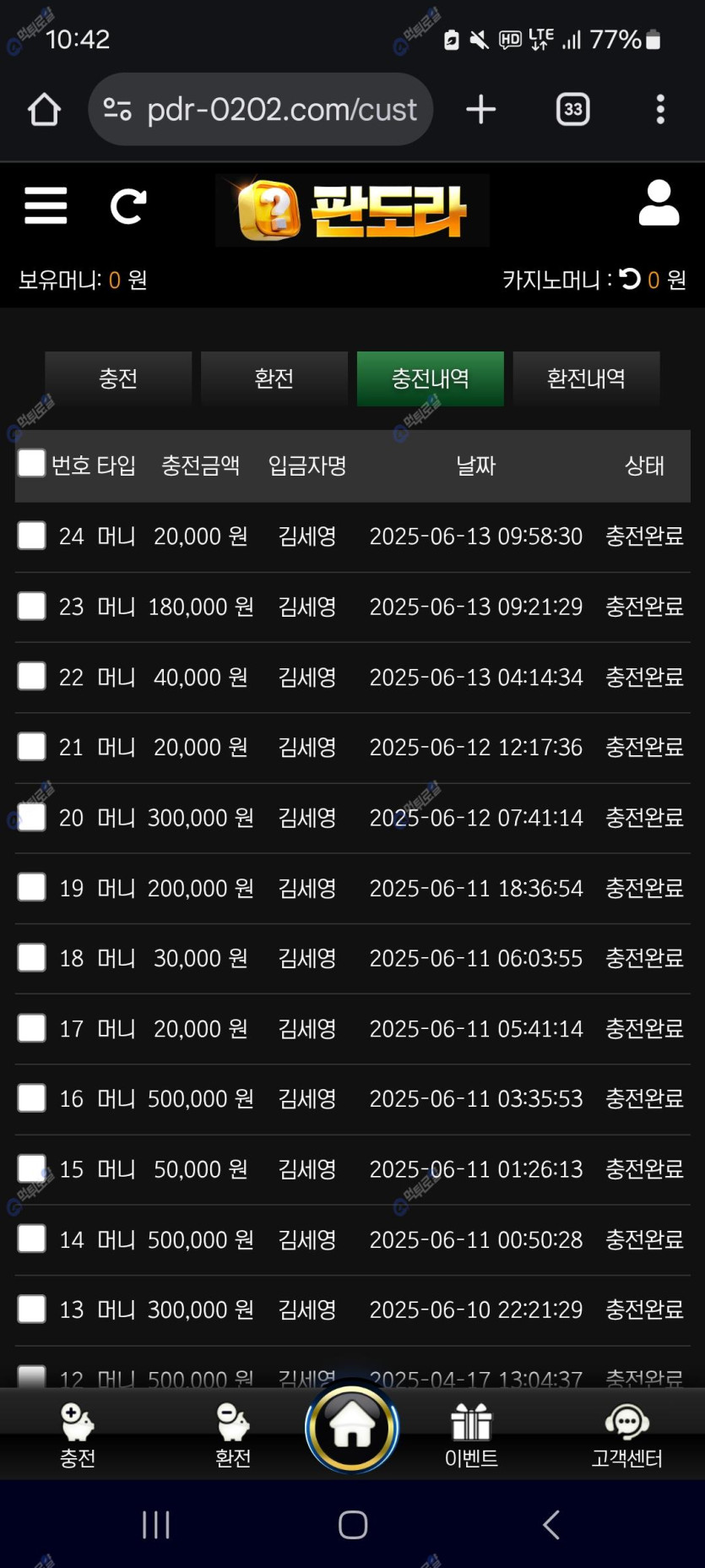Screen dimensions: 705x1568
Task: Open 환전 in the bottom bar
Action: click(233, 1435)
